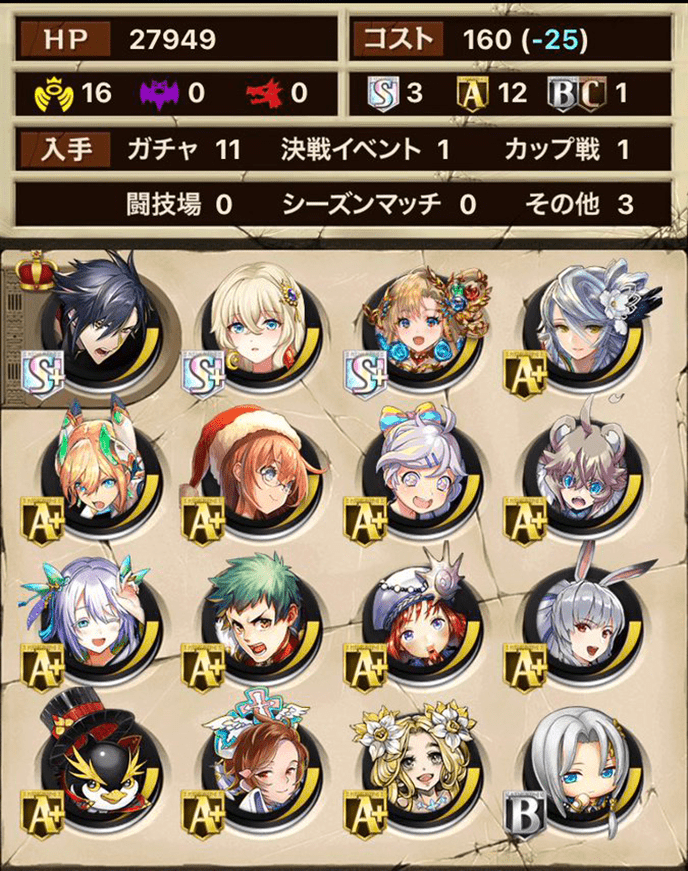Select the bear-eared character with glasses
This screenshot has height=871, width=688.
click(x=588, y=471)
